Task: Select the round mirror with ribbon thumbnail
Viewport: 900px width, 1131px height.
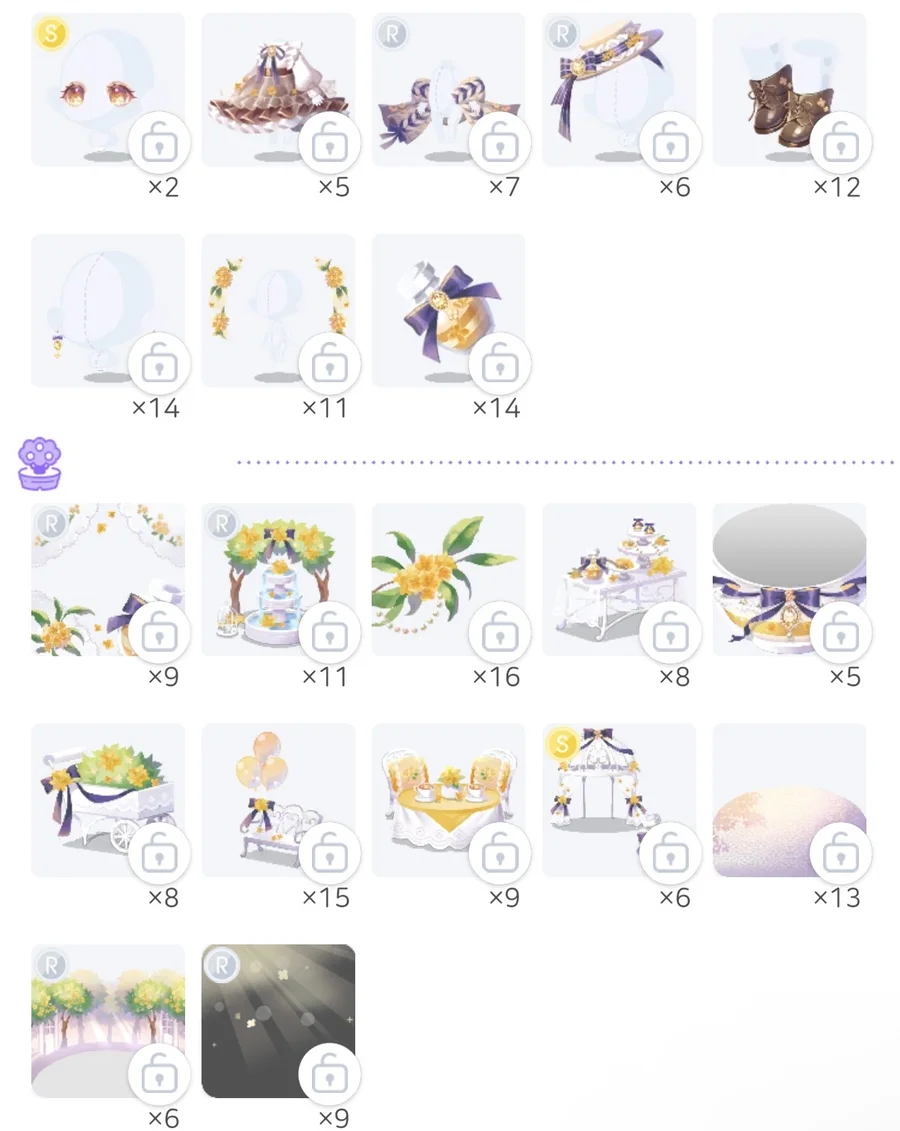Action: (790, 580)
